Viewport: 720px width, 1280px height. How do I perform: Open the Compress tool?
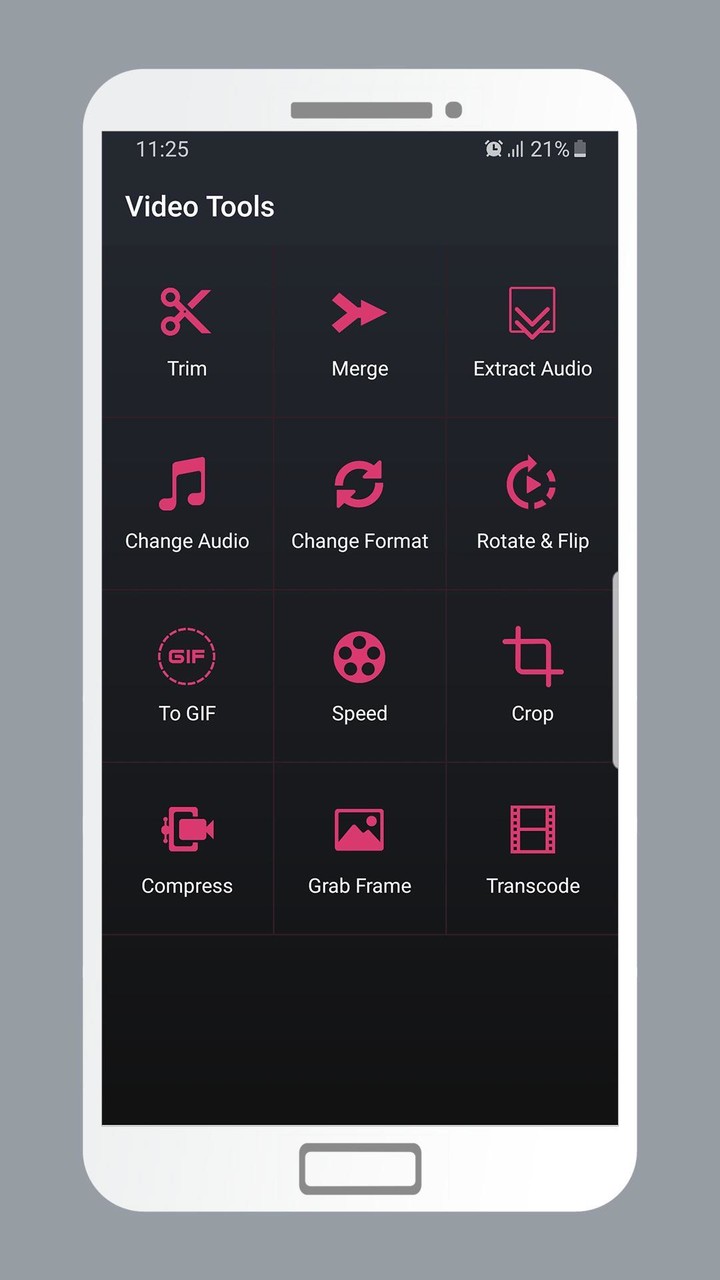tap(187, 848)
